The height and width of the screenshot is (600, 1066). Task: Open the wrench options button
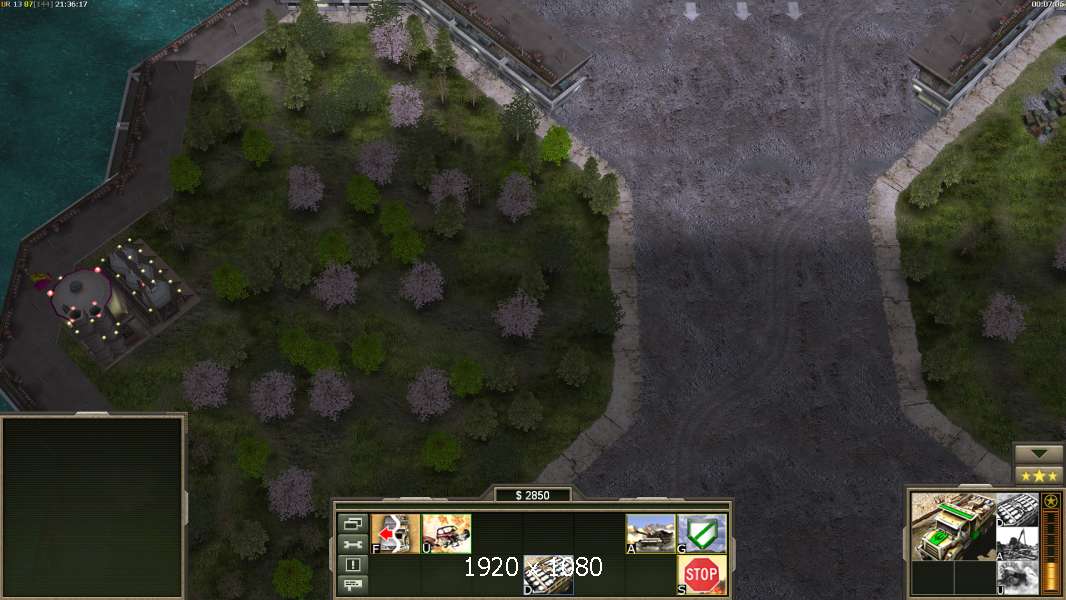point(354,544)
